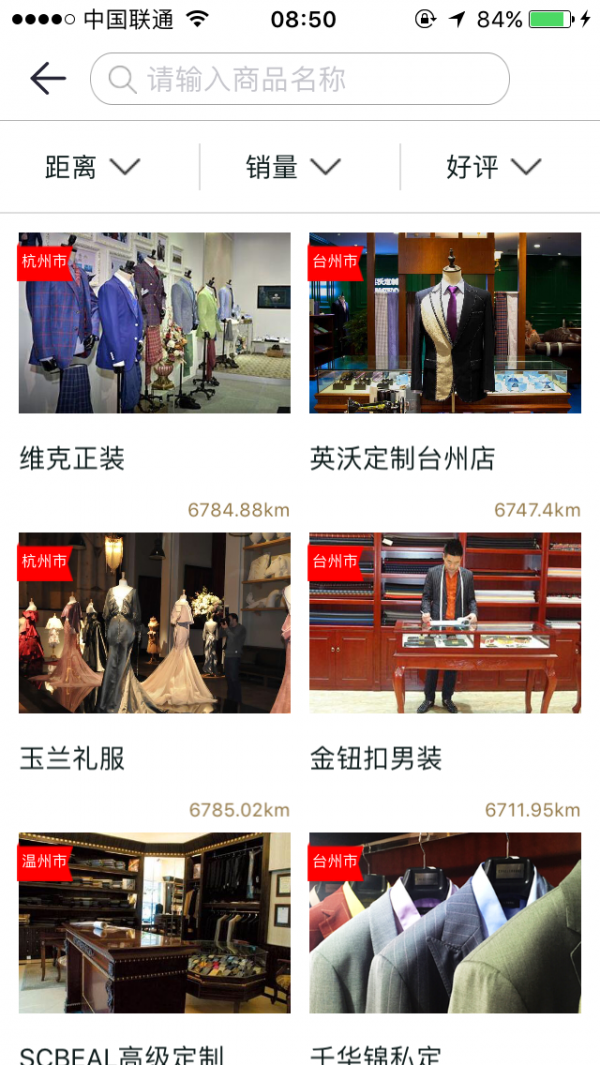The height and width of the screenshot is (1065, 600).
Task: View the 千华锦私定 shop card
Action: [x=445, y=923]
